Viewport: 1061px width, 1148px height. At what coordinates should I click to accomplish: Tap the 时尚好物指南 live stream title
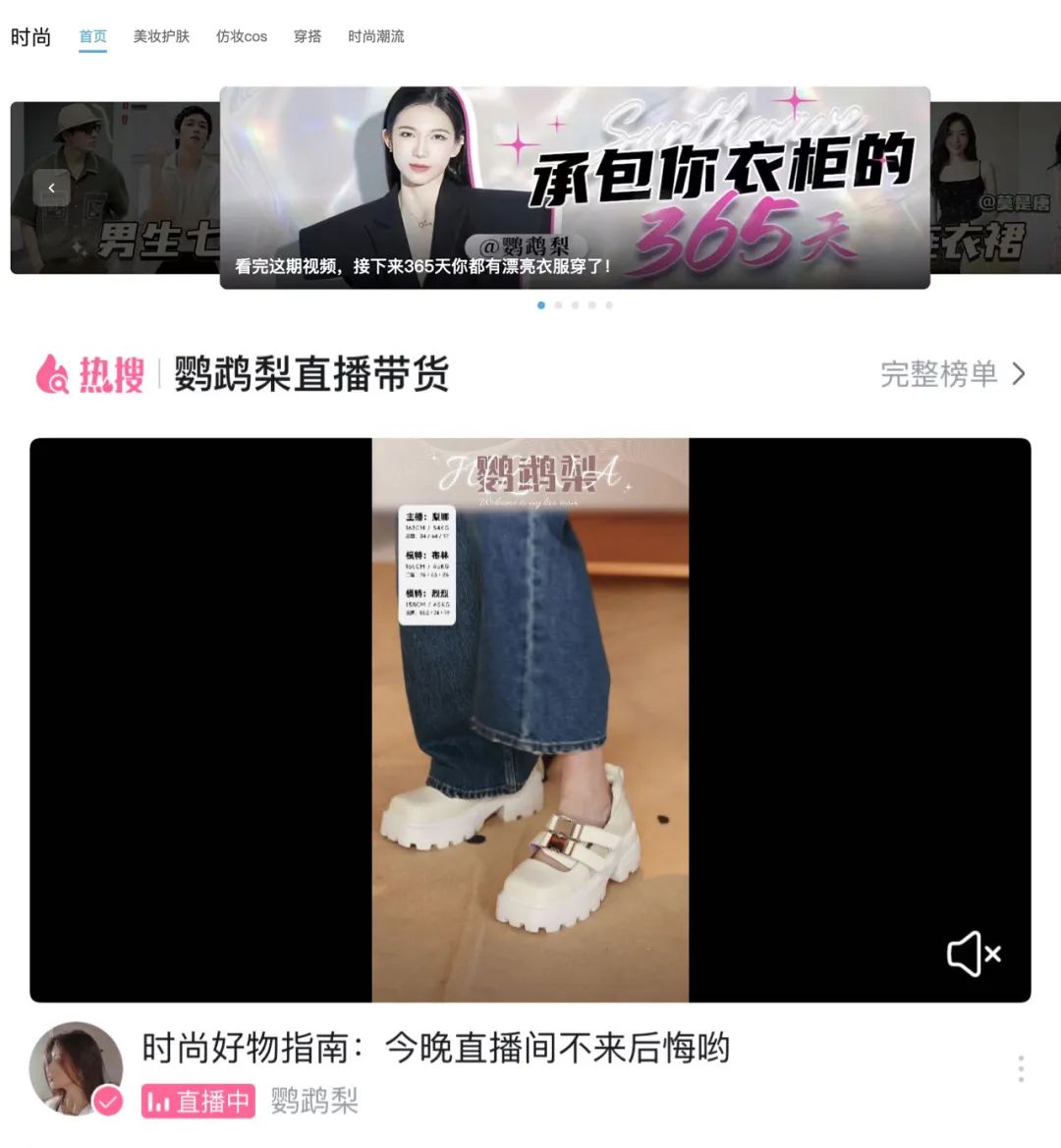(x=435, y=1048)
